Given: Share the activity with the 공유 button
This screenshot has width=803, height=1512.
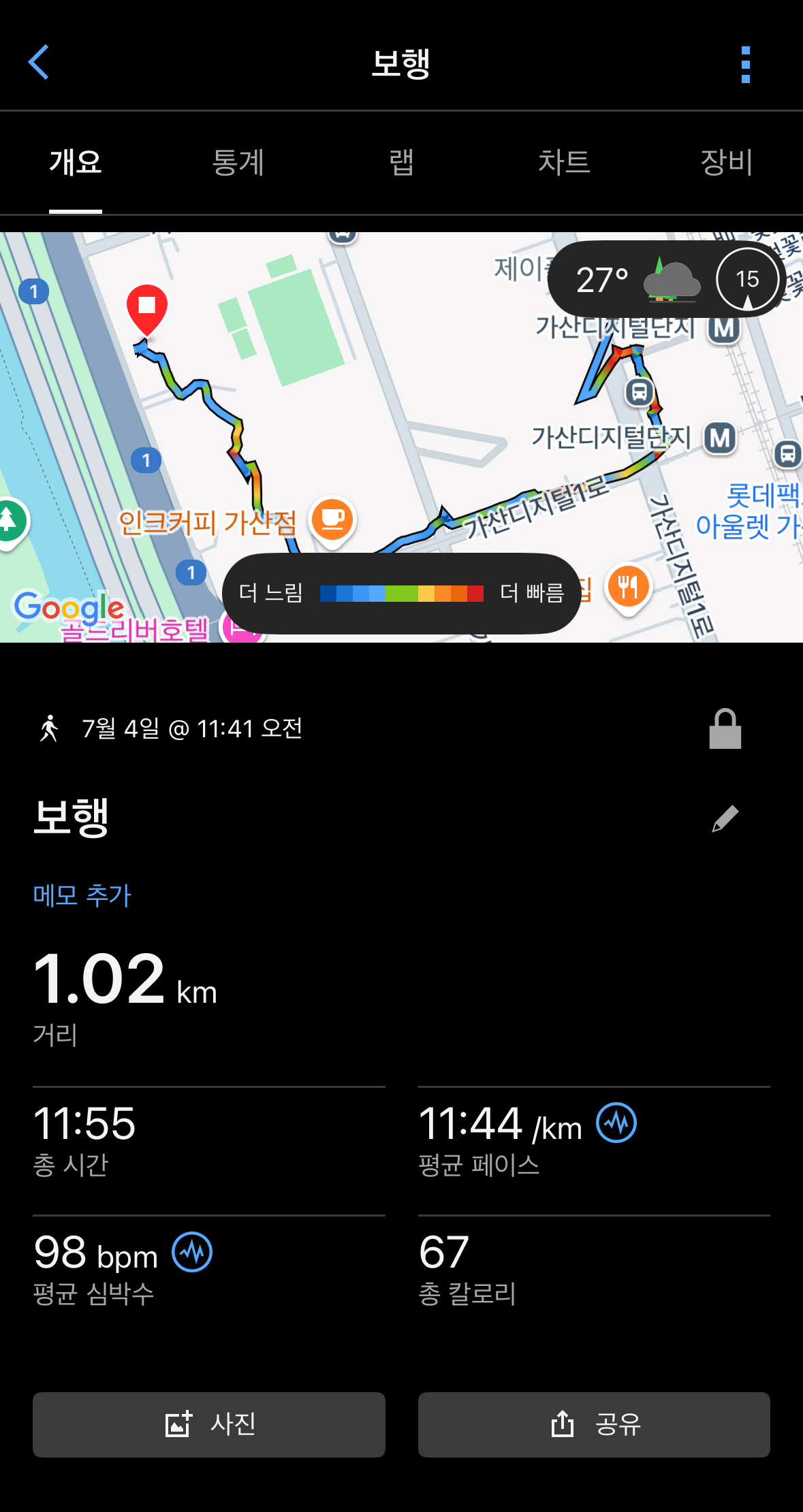Looking at the screenshot, I should (594, 1424).
